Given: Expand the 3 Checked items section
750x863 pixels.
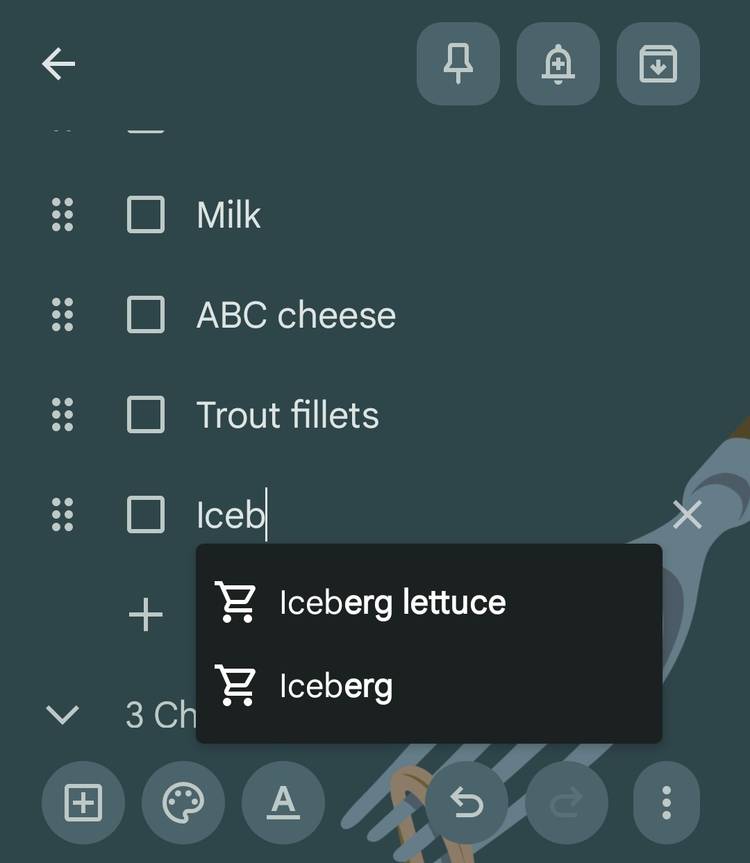Looking at the screenshot, I should tap(62, 714).
